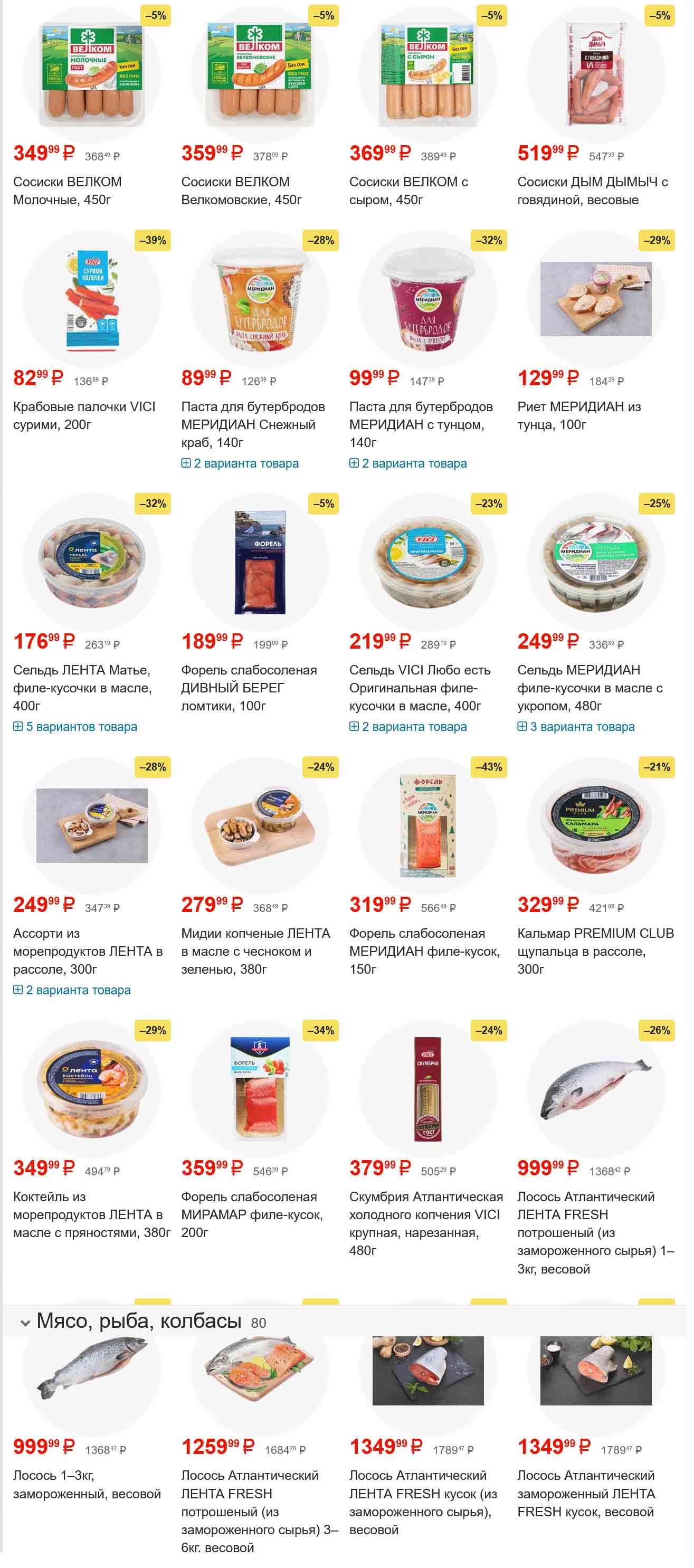The image size is (694, 1568).
Task: Open Сосиски ВЕЛКОМ с сыром product
Action: tap(408, 191)
